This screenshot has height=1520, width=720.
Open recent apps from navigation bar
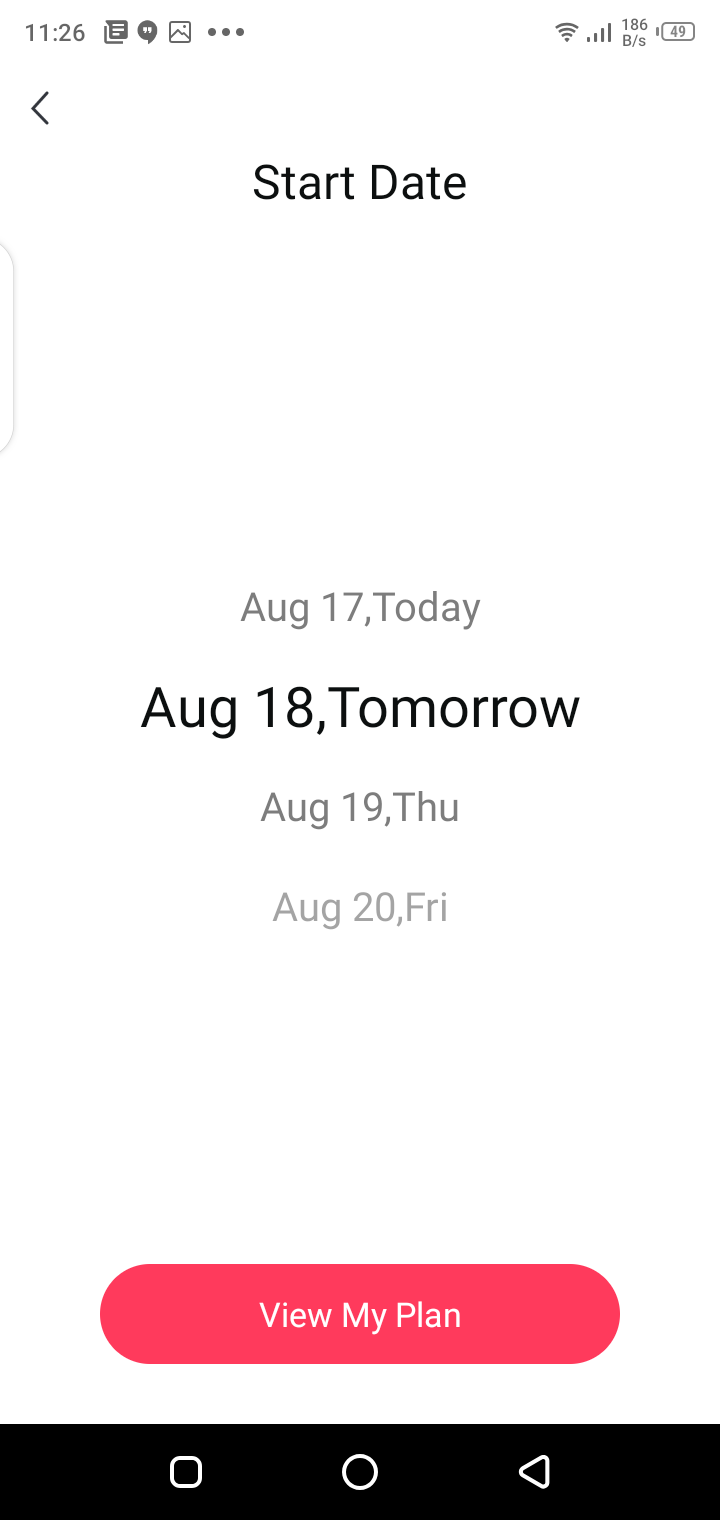(186, 1472)
